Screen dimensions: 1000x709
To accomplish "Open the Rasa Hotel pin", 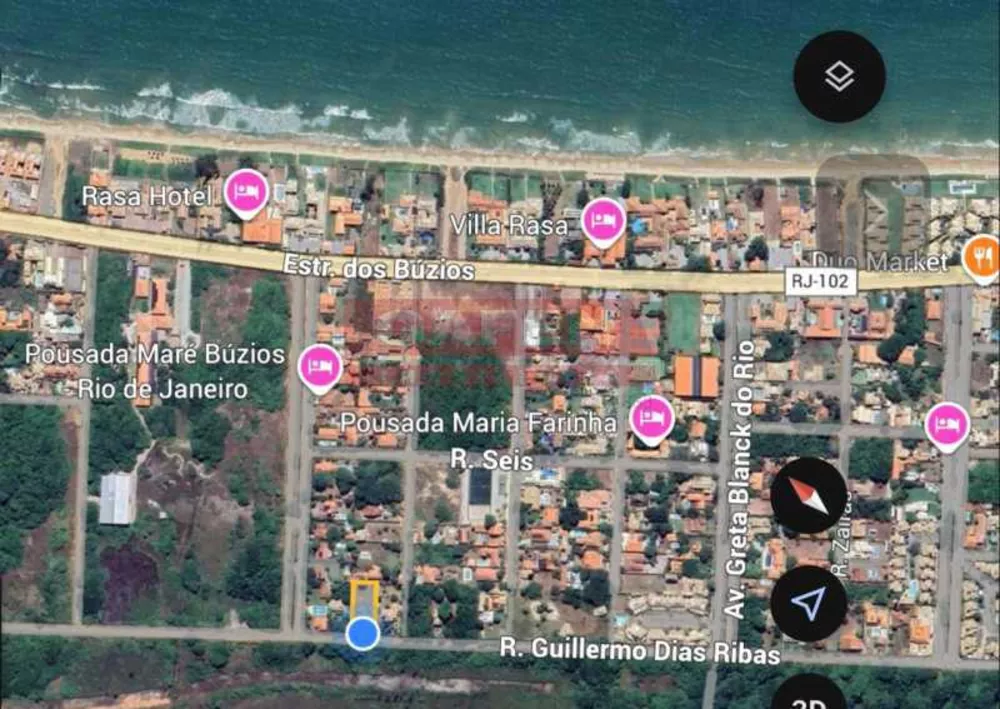I will click(x=245, y=192).
